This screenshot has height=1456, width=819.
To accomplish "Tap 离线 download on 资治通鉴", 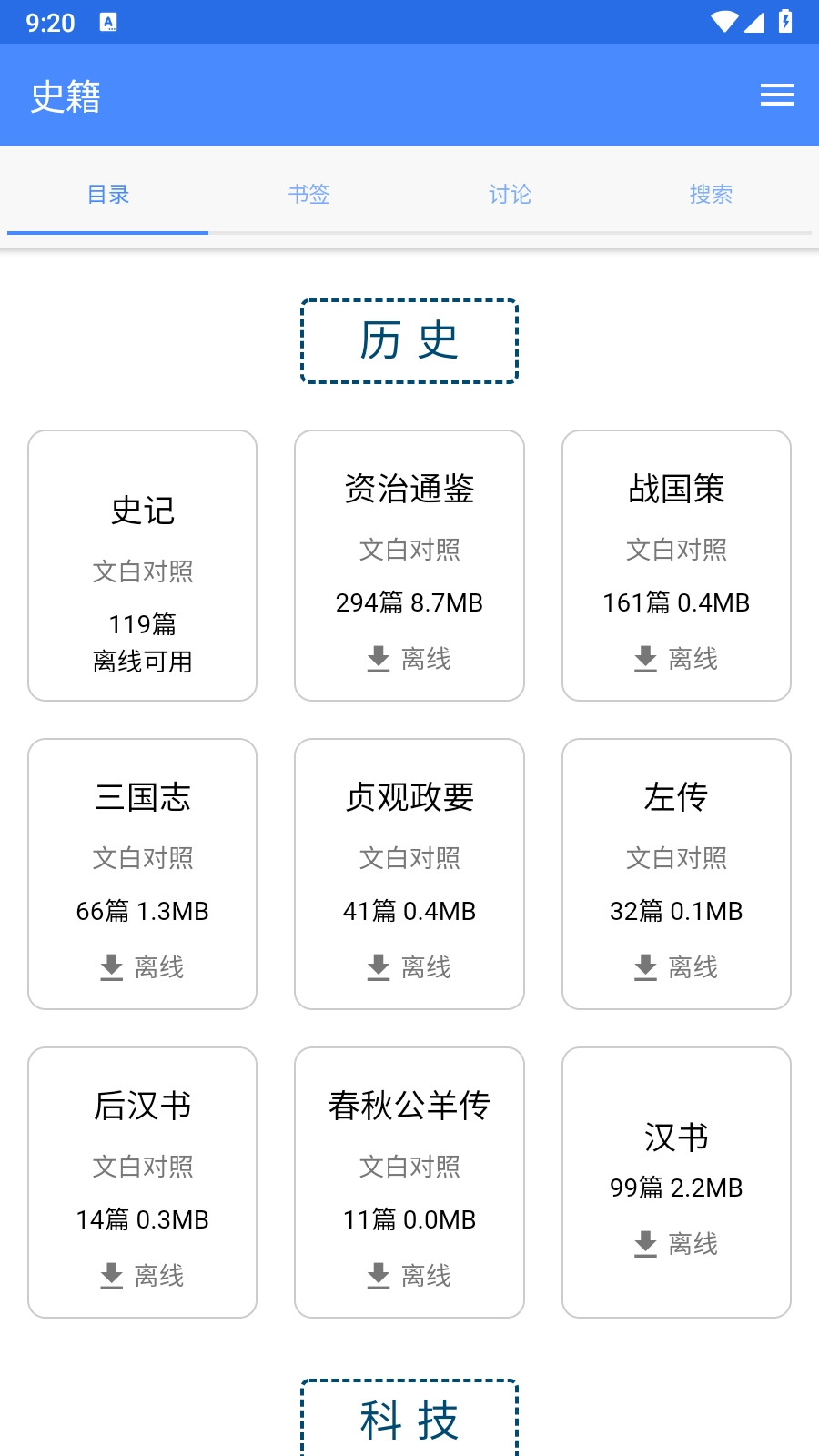I will click(409, 658).
